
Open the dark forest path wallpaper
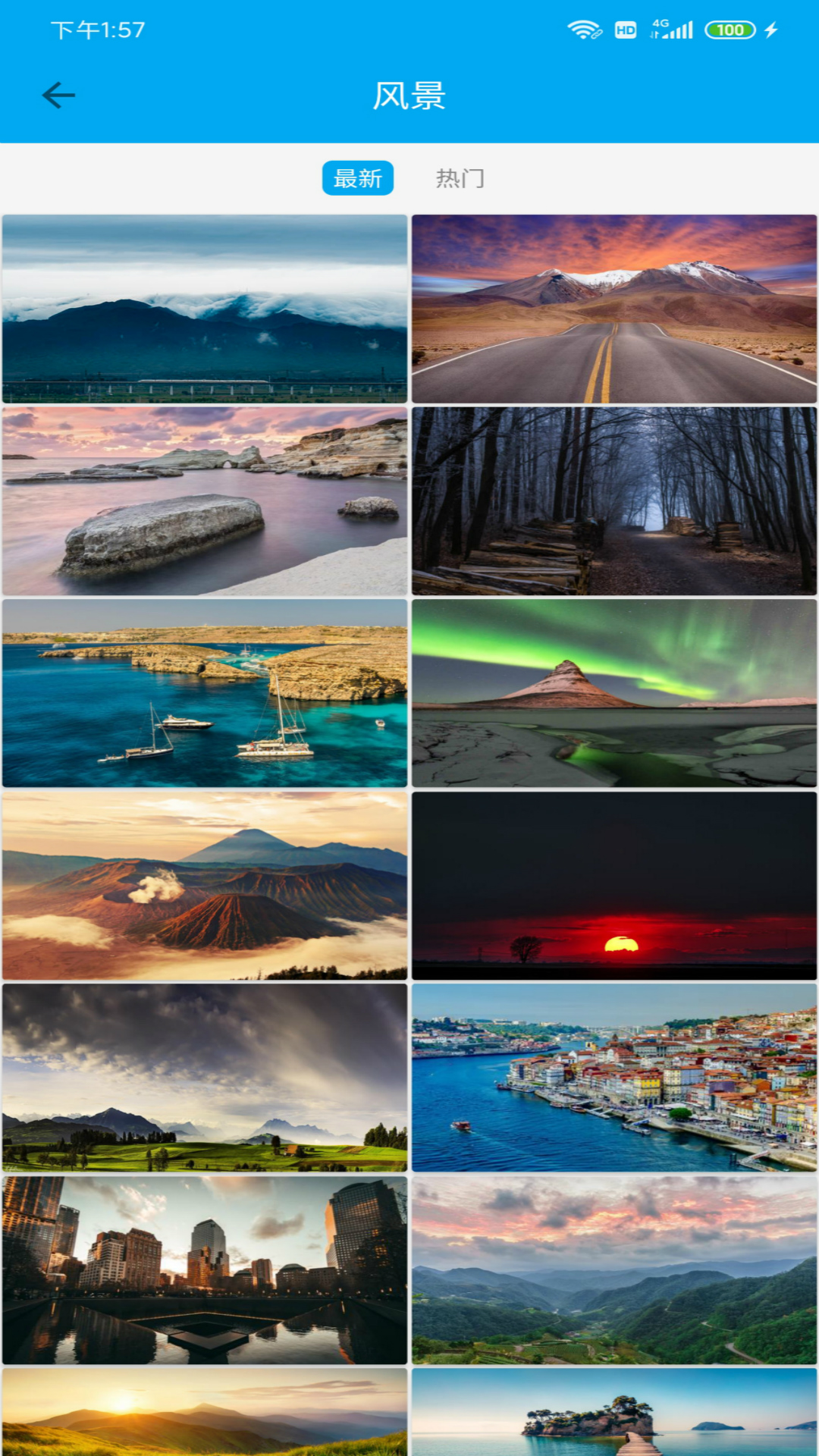point(614,501)
